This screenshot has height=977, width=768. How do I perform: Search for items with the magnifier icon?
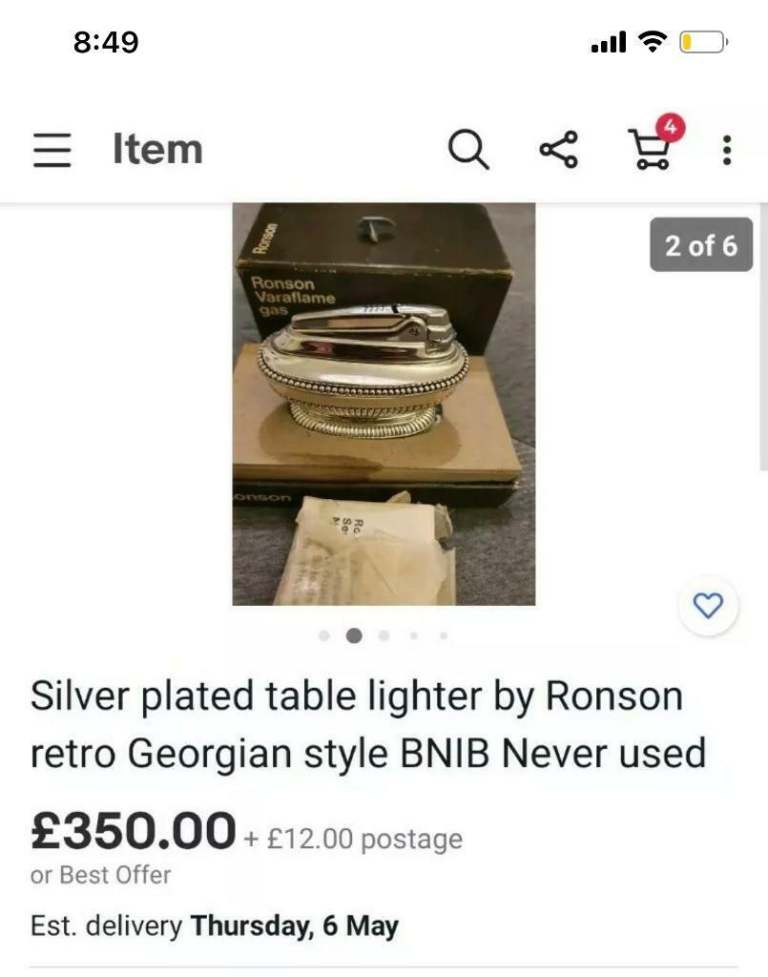click(x=468, y=150)
